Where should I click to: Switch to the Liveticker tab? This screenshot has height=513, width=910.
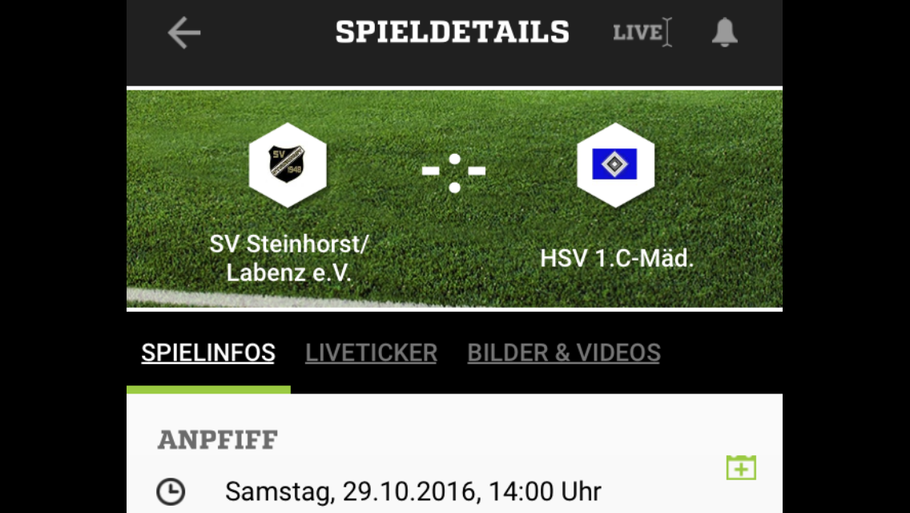click(371, 353)
